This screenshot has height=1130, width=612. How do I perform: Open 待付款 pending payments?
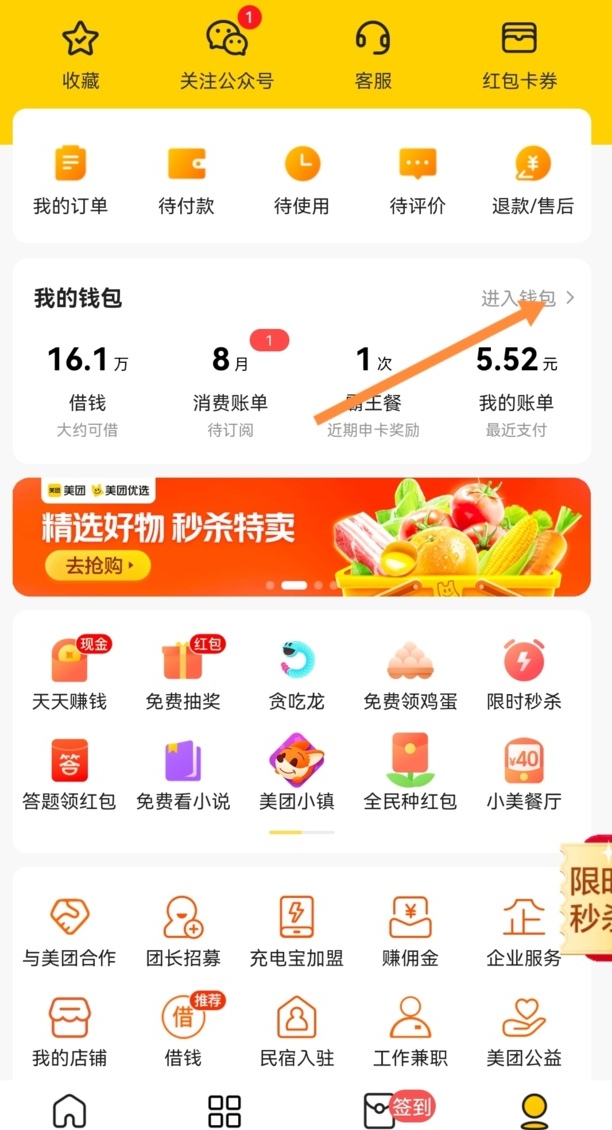tap(186, 180)
